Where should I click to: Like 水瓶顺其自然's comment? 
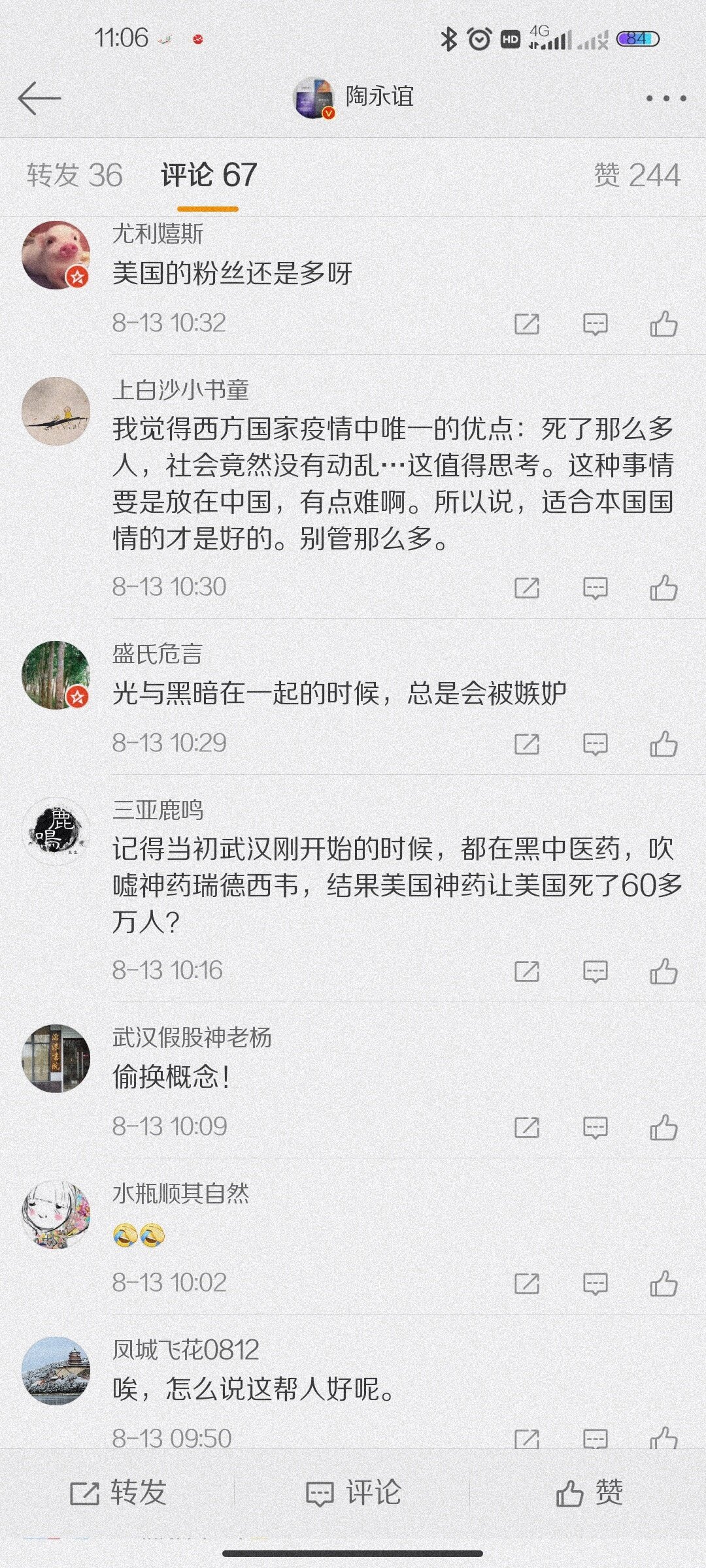click(663, 1283)
